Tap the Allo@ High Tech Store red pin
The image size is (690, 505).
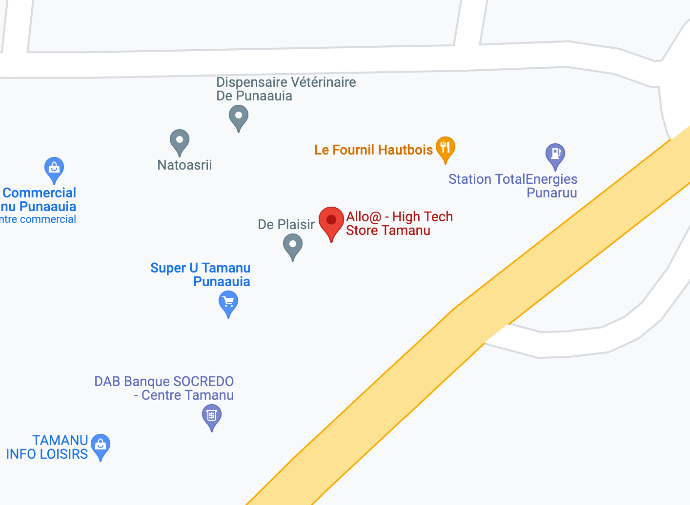331,222
